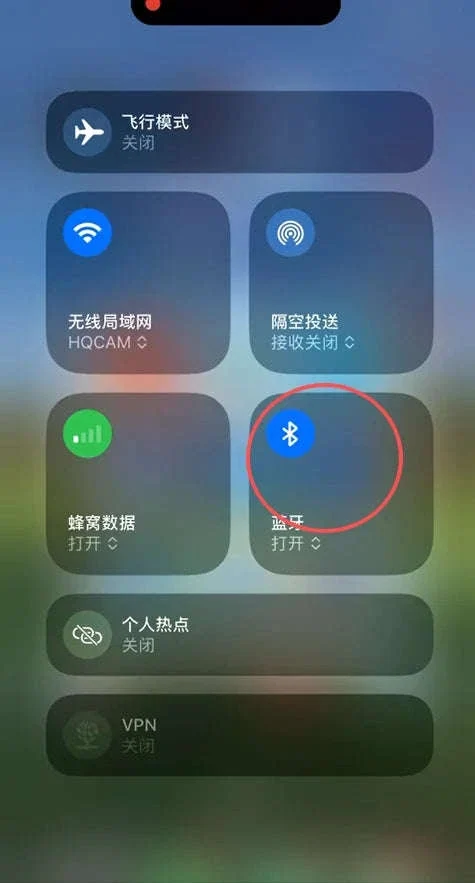Enable Personal Hotspot (个人热点)

click(x=239, y=635)
